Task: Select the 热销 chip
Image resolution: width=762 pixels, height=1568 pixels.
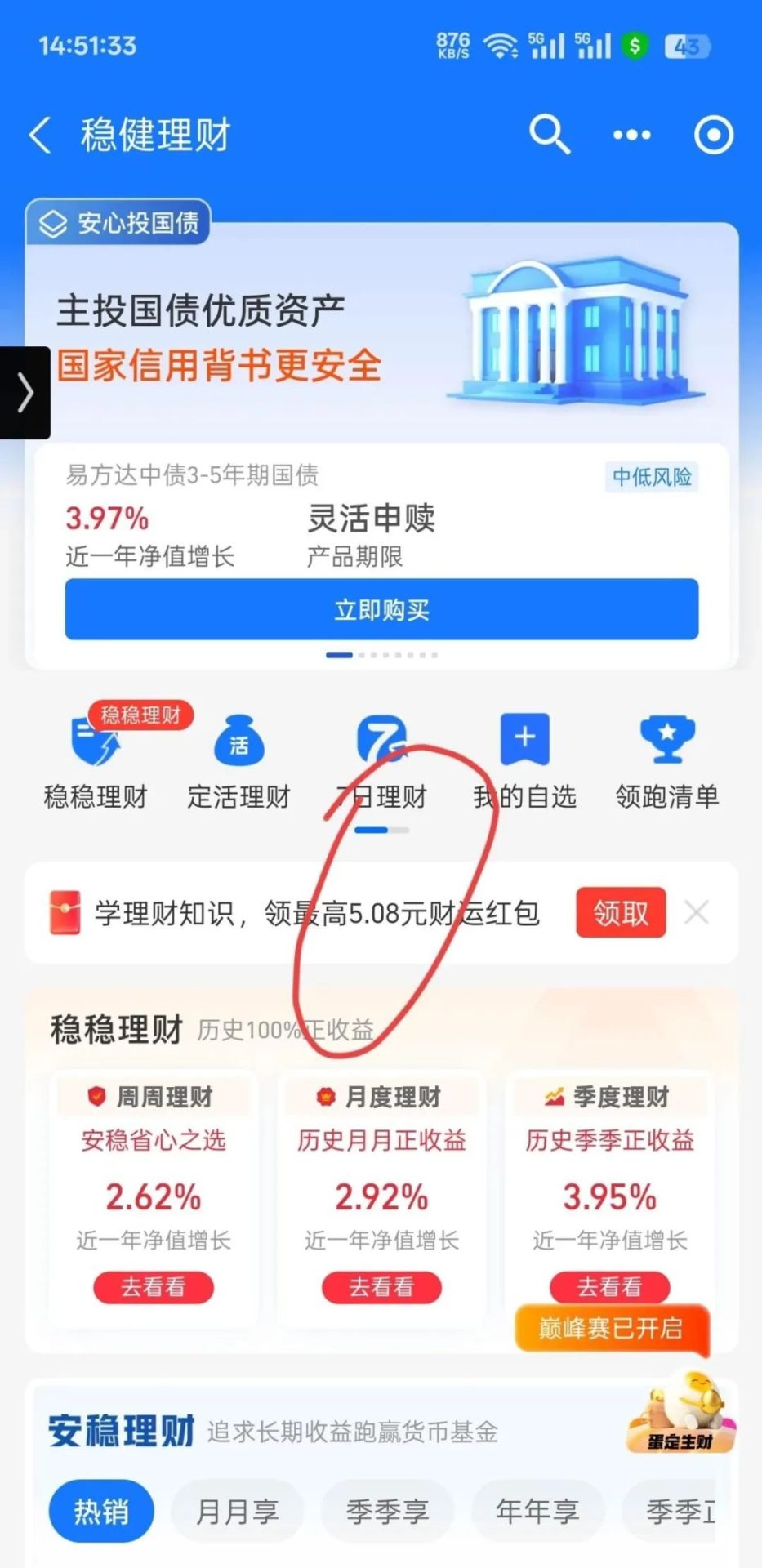Action: [x=101, y=1512]
